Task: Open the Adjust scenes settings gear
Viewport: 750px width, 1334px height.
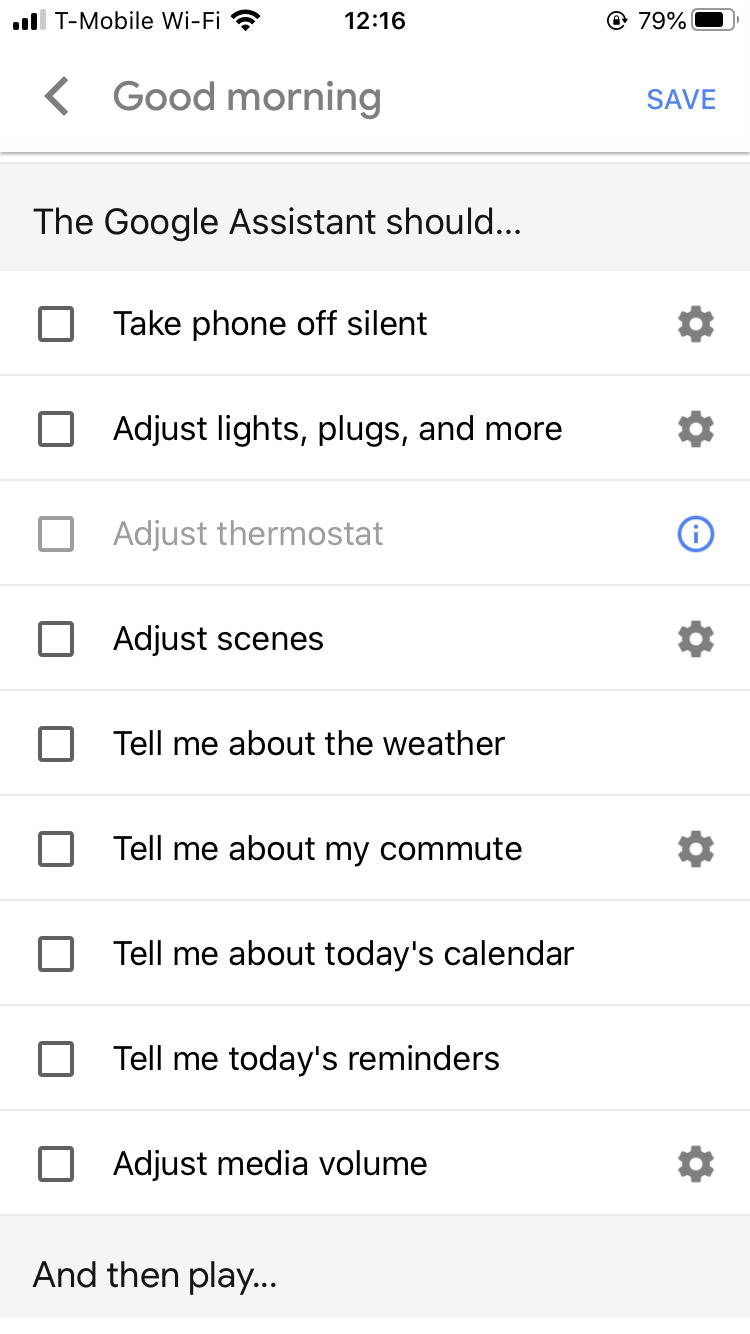Action: pos(696,639)
